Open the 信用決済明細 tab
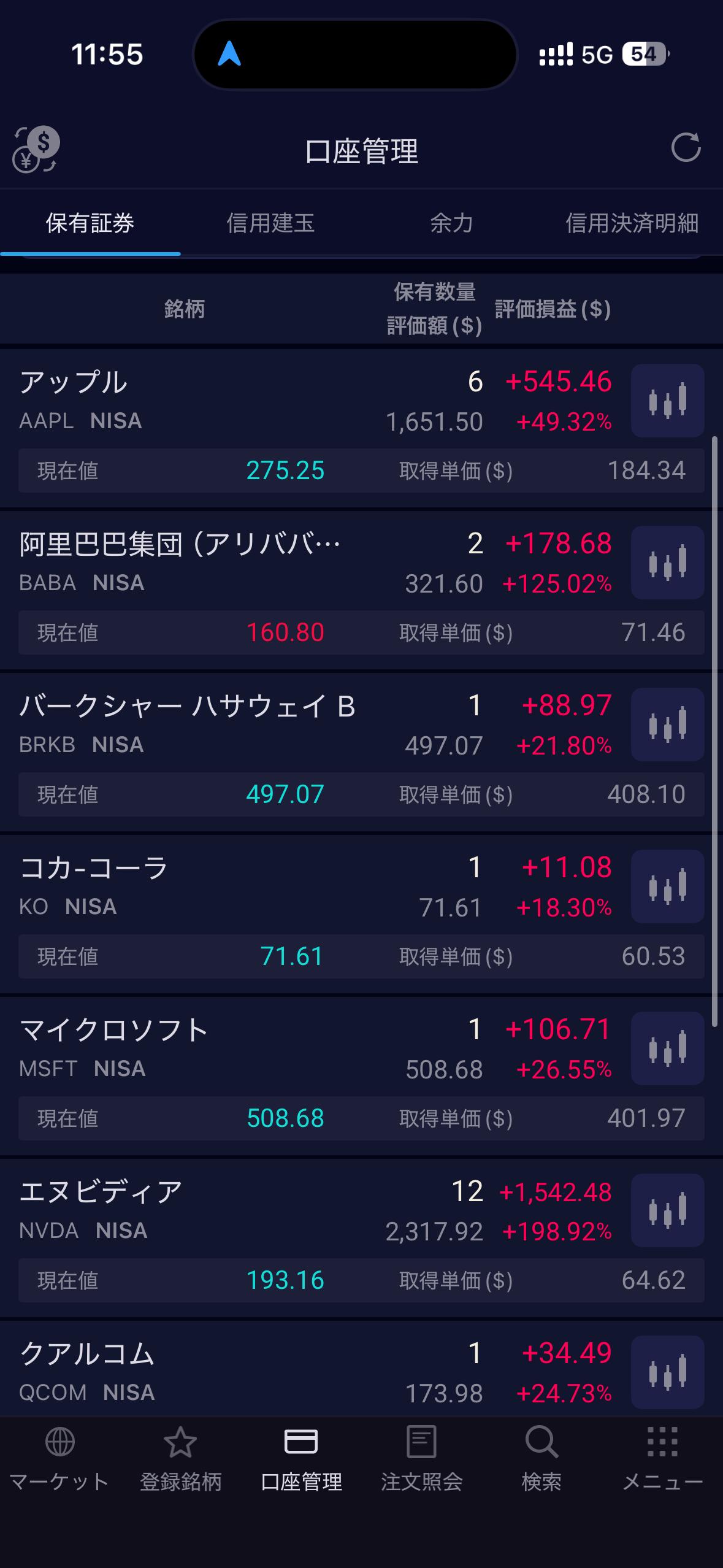The image size is (723, 1568). pyautogui.click(x=632, y=223)
